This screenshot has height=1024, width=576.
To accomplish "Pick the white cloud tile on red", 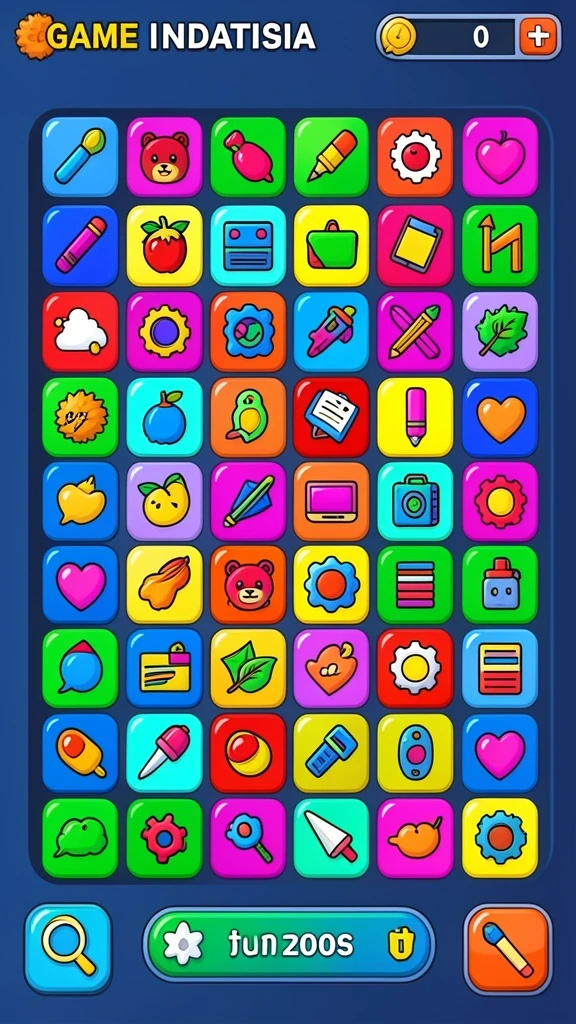I will (80, 332).
